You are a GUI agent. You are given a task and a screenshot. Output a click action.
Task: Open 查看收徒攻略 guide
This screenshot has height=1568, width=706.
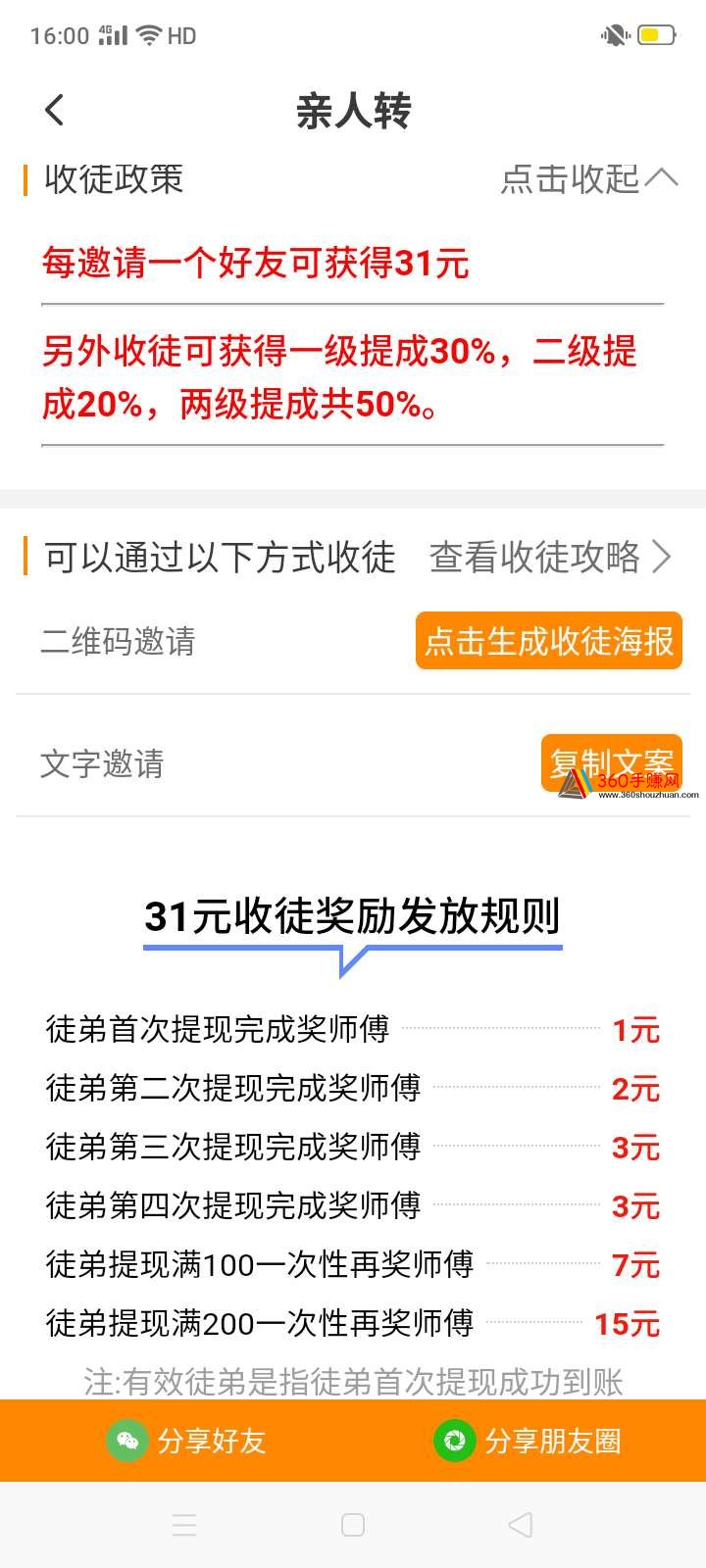click(551, 557)
